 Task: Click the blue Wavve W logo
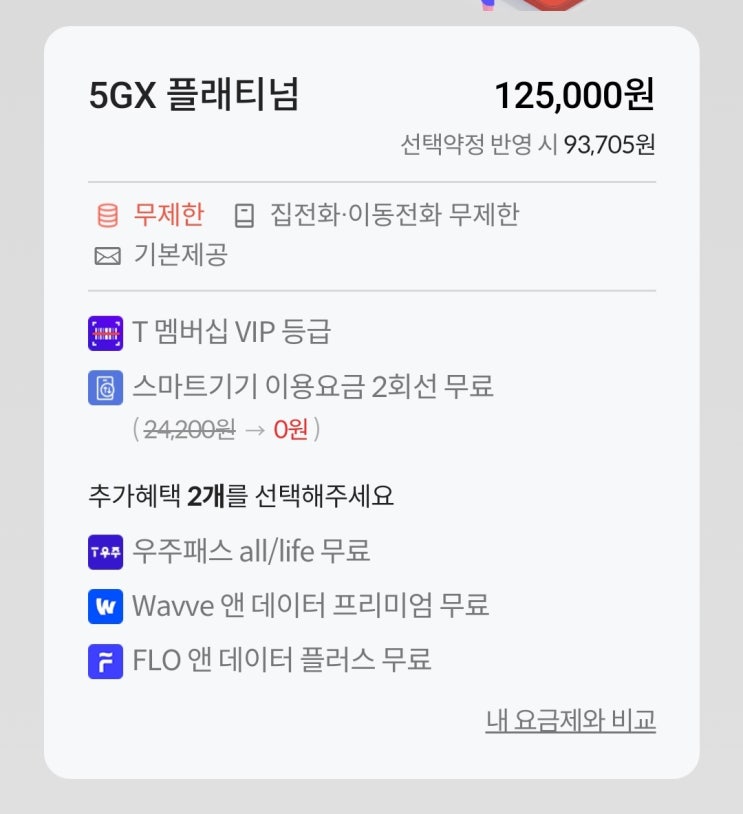tap(104, 605)
